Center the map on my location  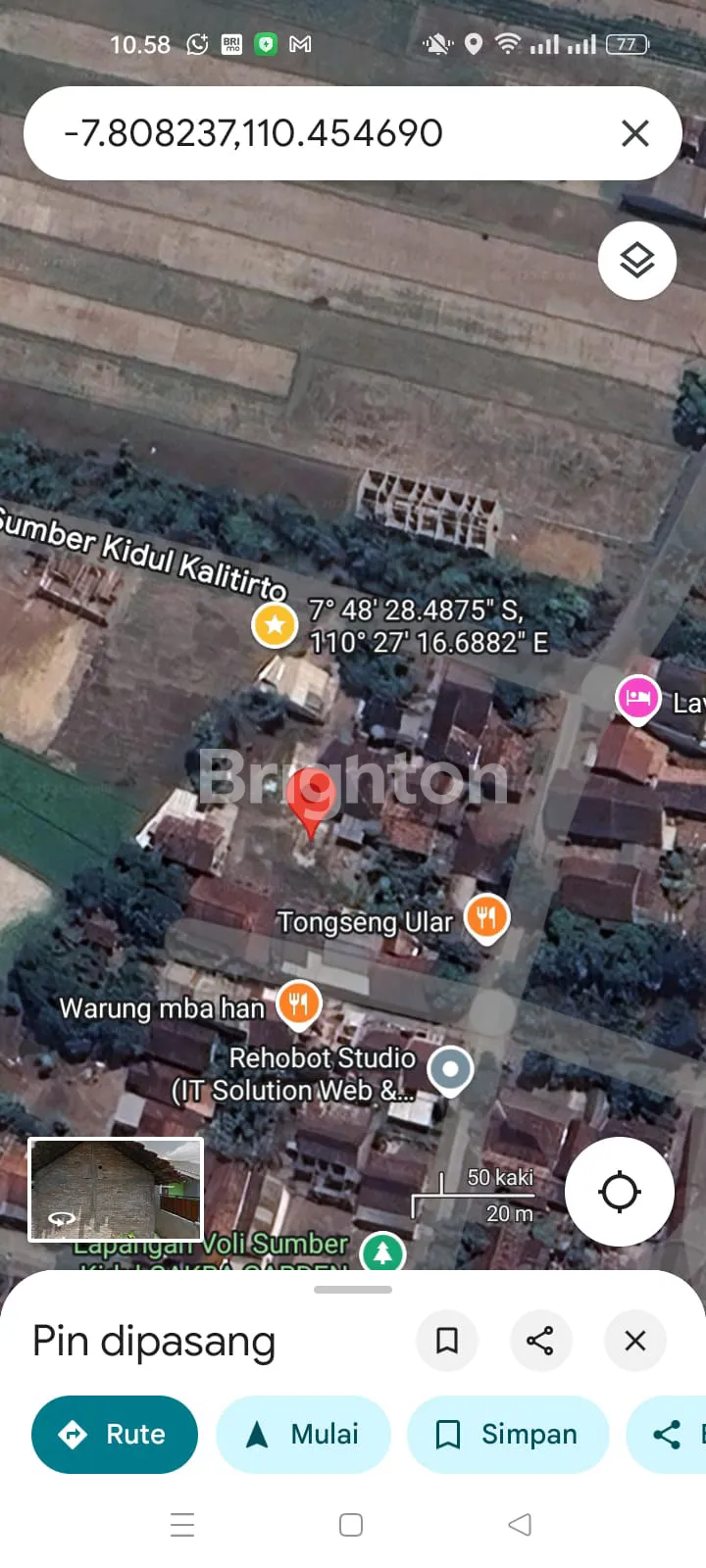click(620, 1192)
